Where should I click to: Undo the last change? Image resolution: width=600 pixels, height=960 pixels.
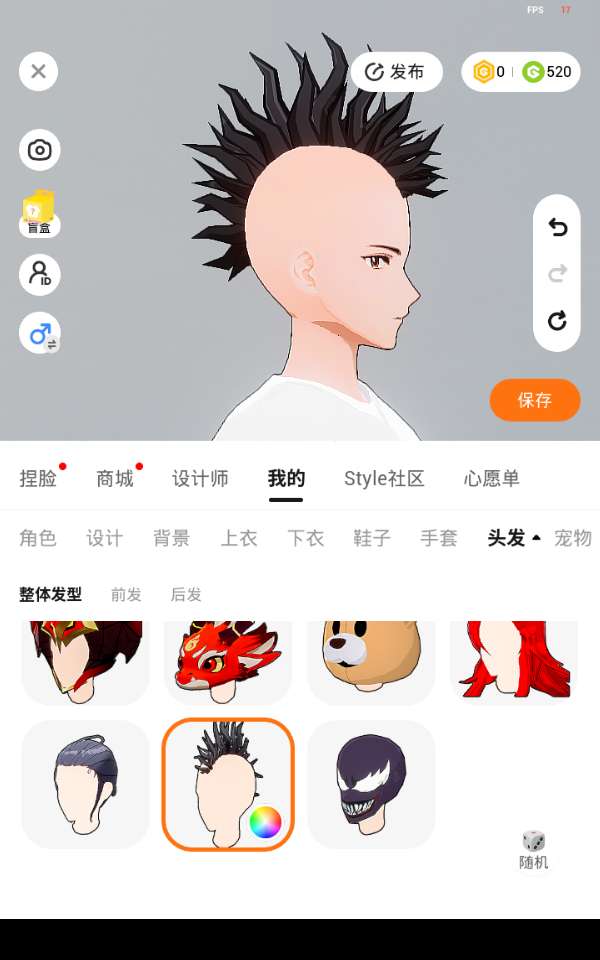[x=557, y=227]
